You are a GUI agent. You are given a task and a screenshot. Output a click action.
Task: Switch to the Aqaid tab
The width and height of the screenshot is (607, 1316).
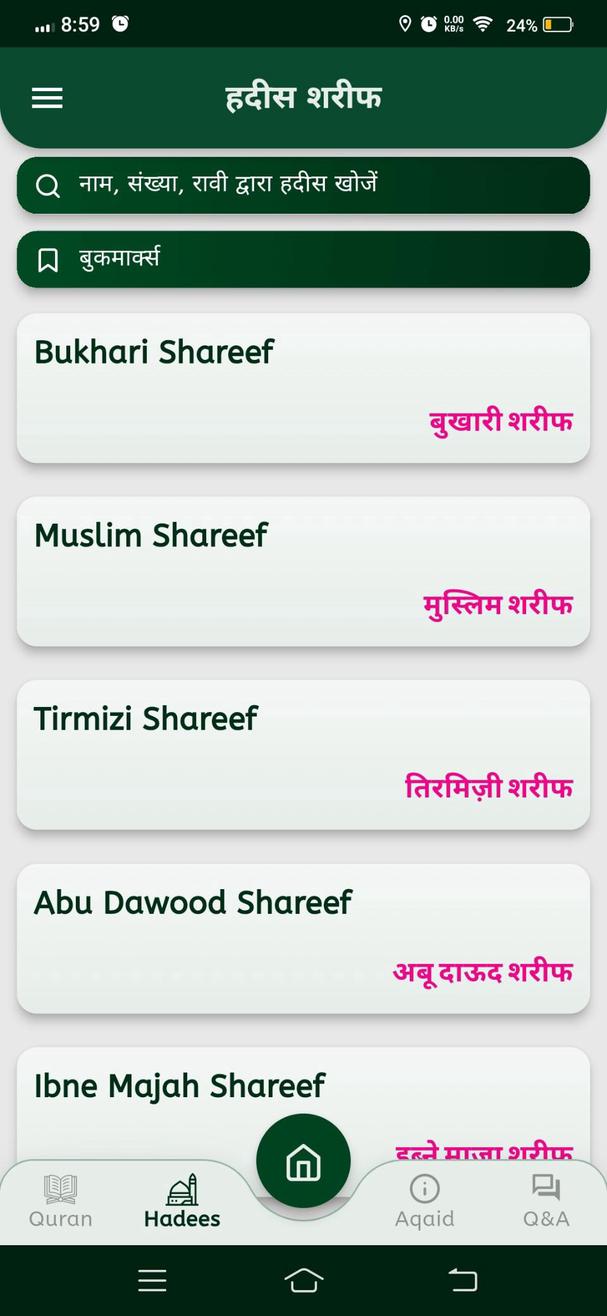424,1201
